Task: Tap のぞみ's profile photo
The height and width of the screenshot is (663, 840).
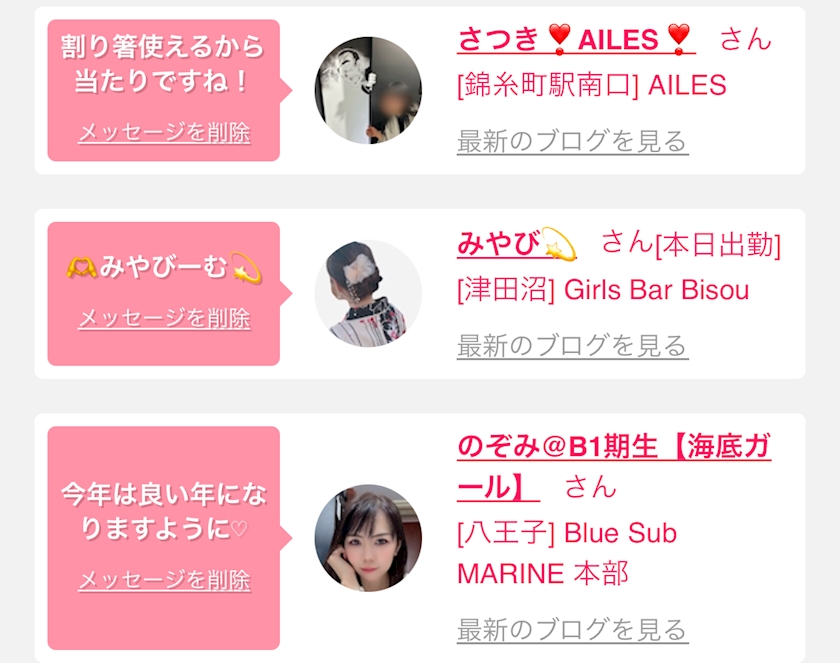Action: click(x=368, y=538)
